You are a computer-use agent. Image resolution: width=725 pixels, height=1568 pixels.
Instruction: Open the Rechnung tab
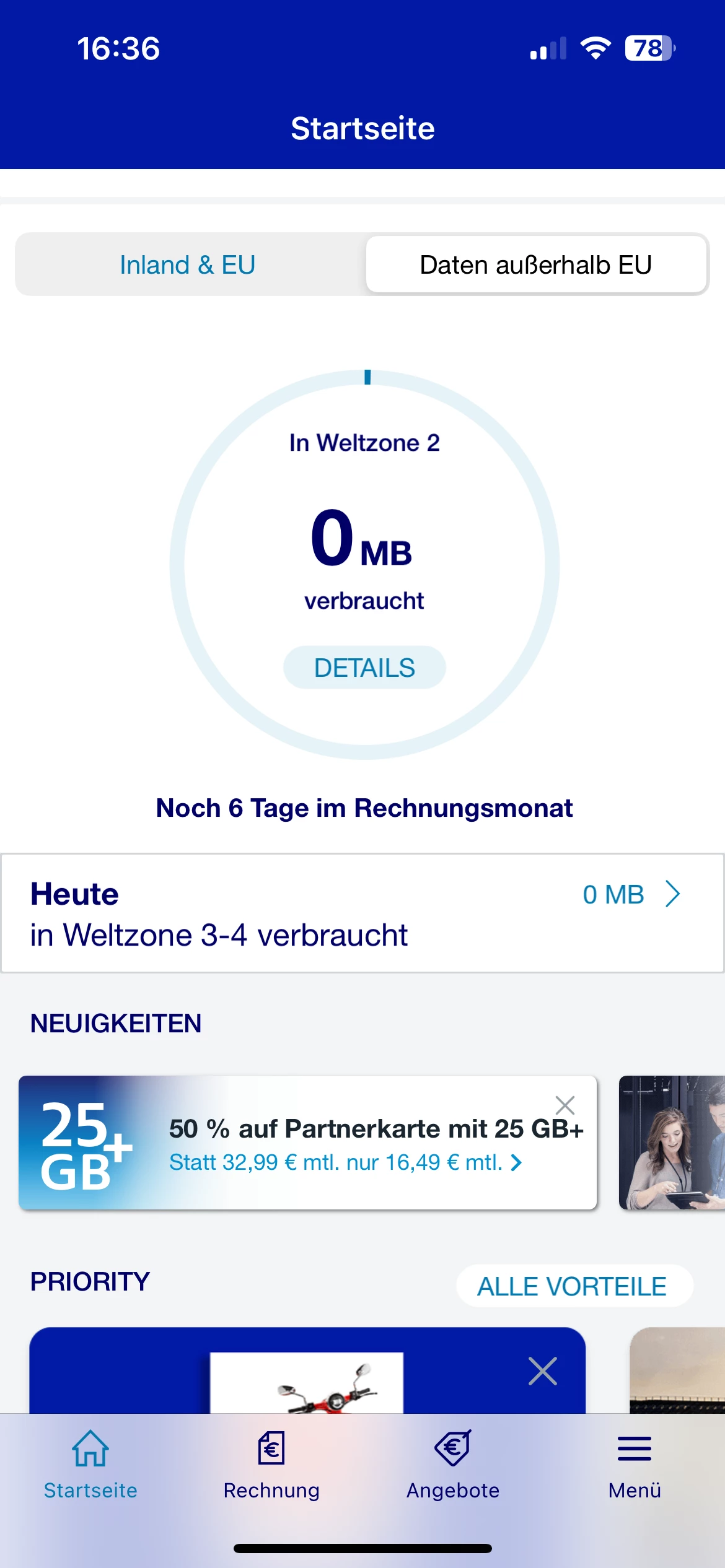[x=271, y=1465]
